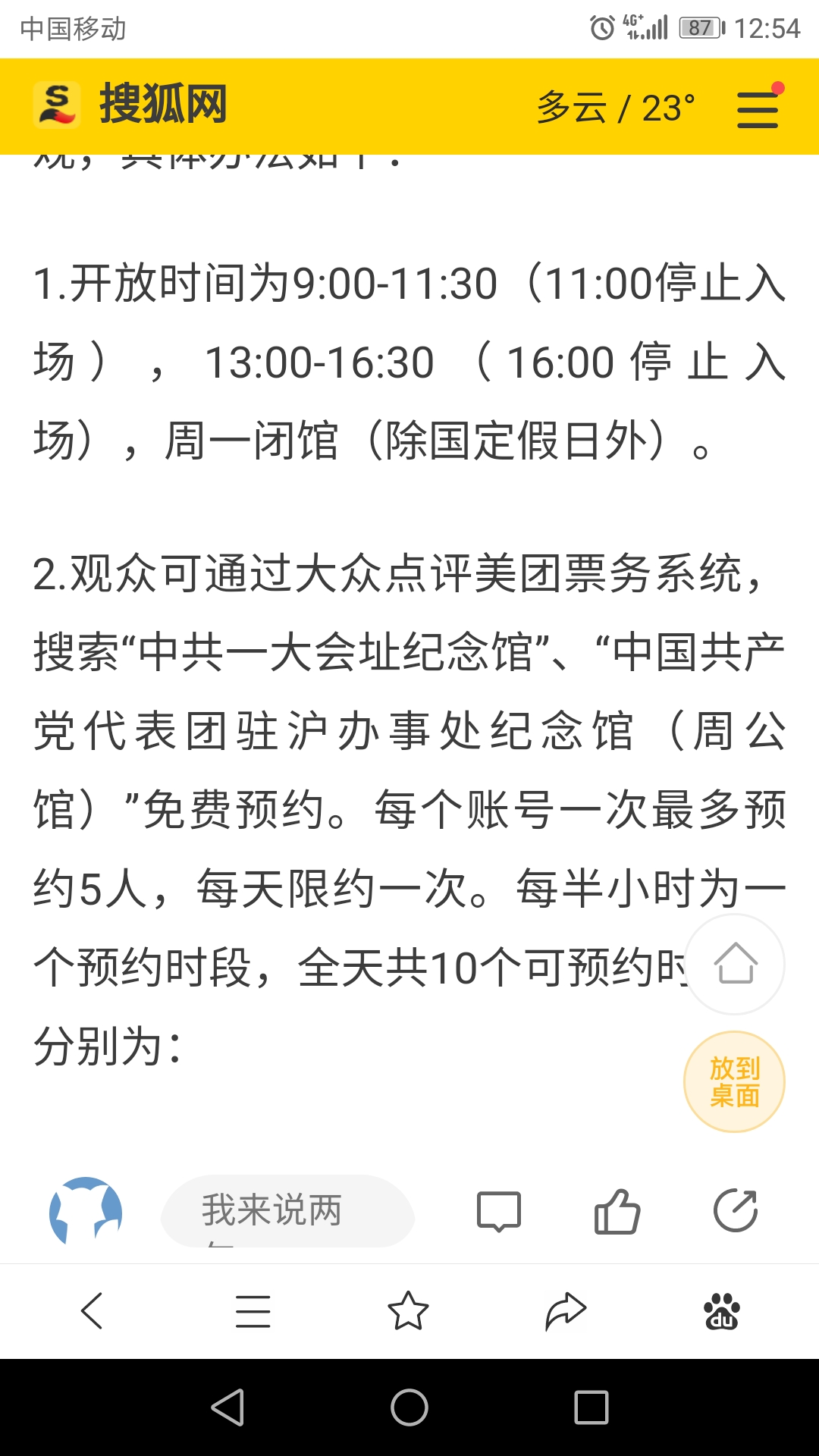This screenshot has width=819, height=1456.
Task: Tap the Sohu logo in the header
Action: (130, 105)
